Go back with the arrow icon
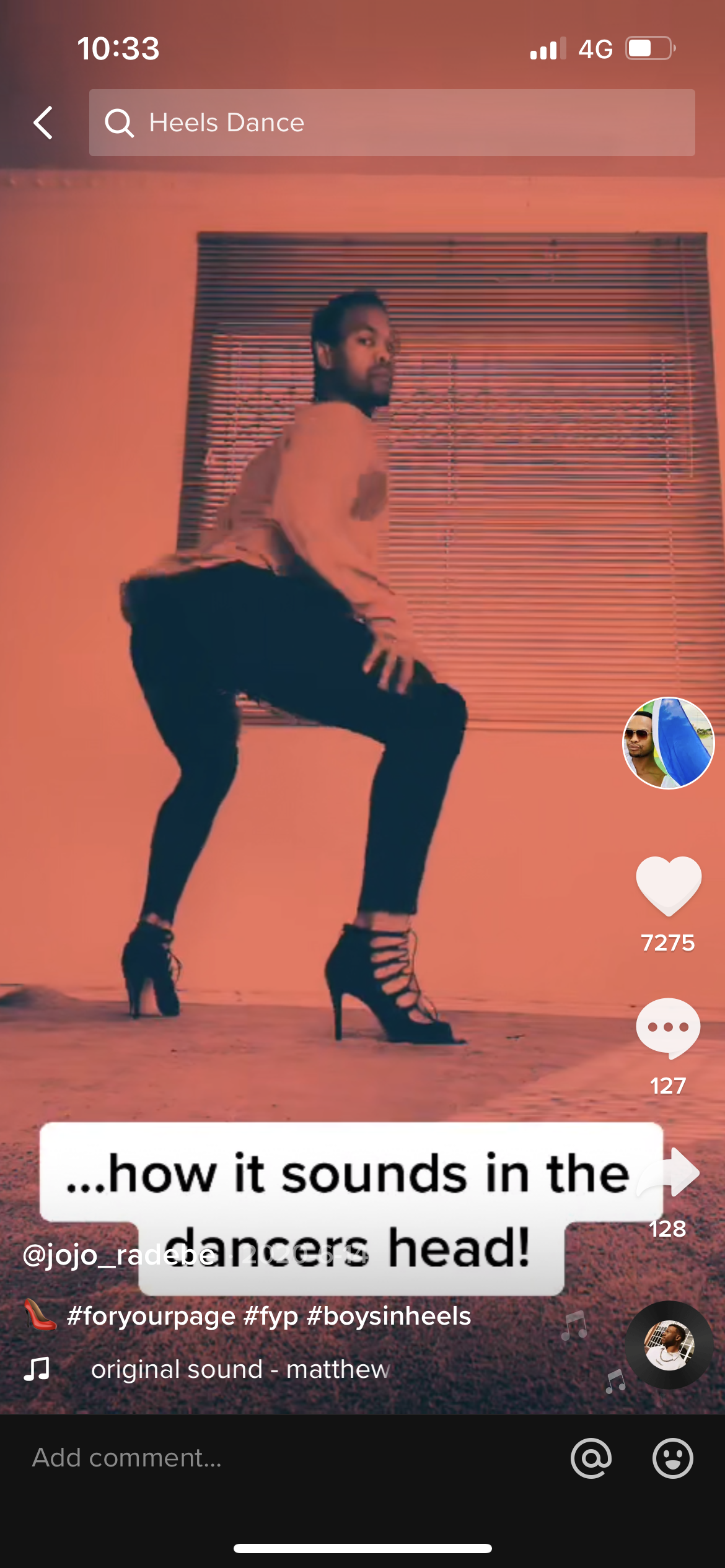This screenshot has height=1568, width=725. pos(43,122)
